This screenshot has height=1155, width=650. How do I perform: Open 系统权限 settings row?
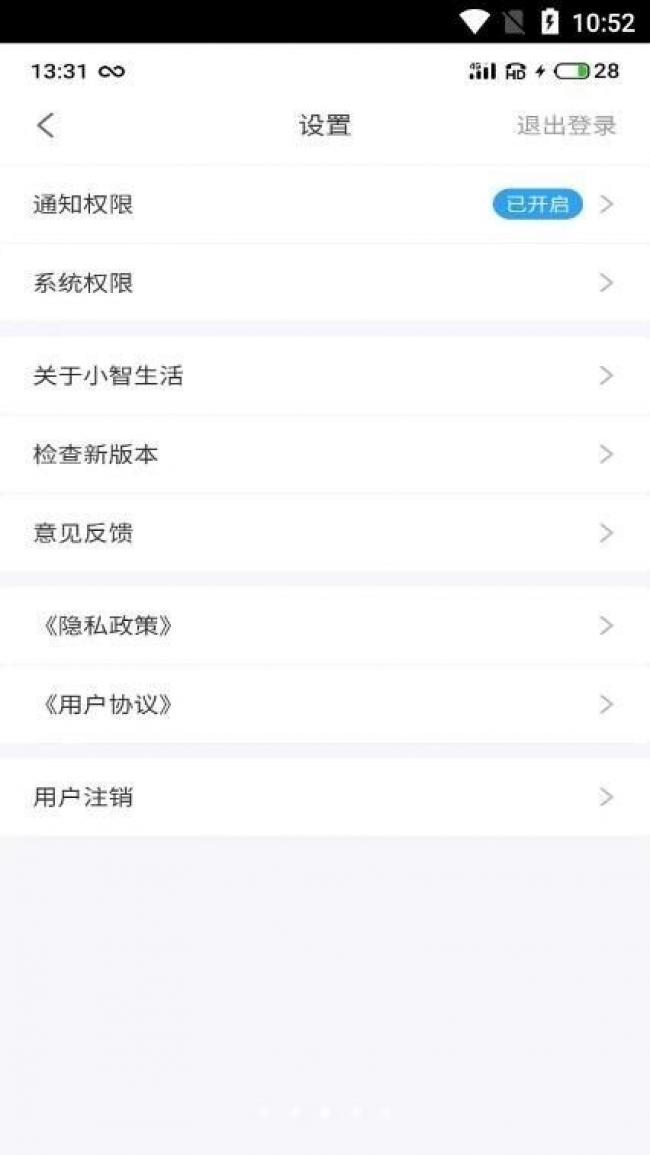tap(325, 283)
